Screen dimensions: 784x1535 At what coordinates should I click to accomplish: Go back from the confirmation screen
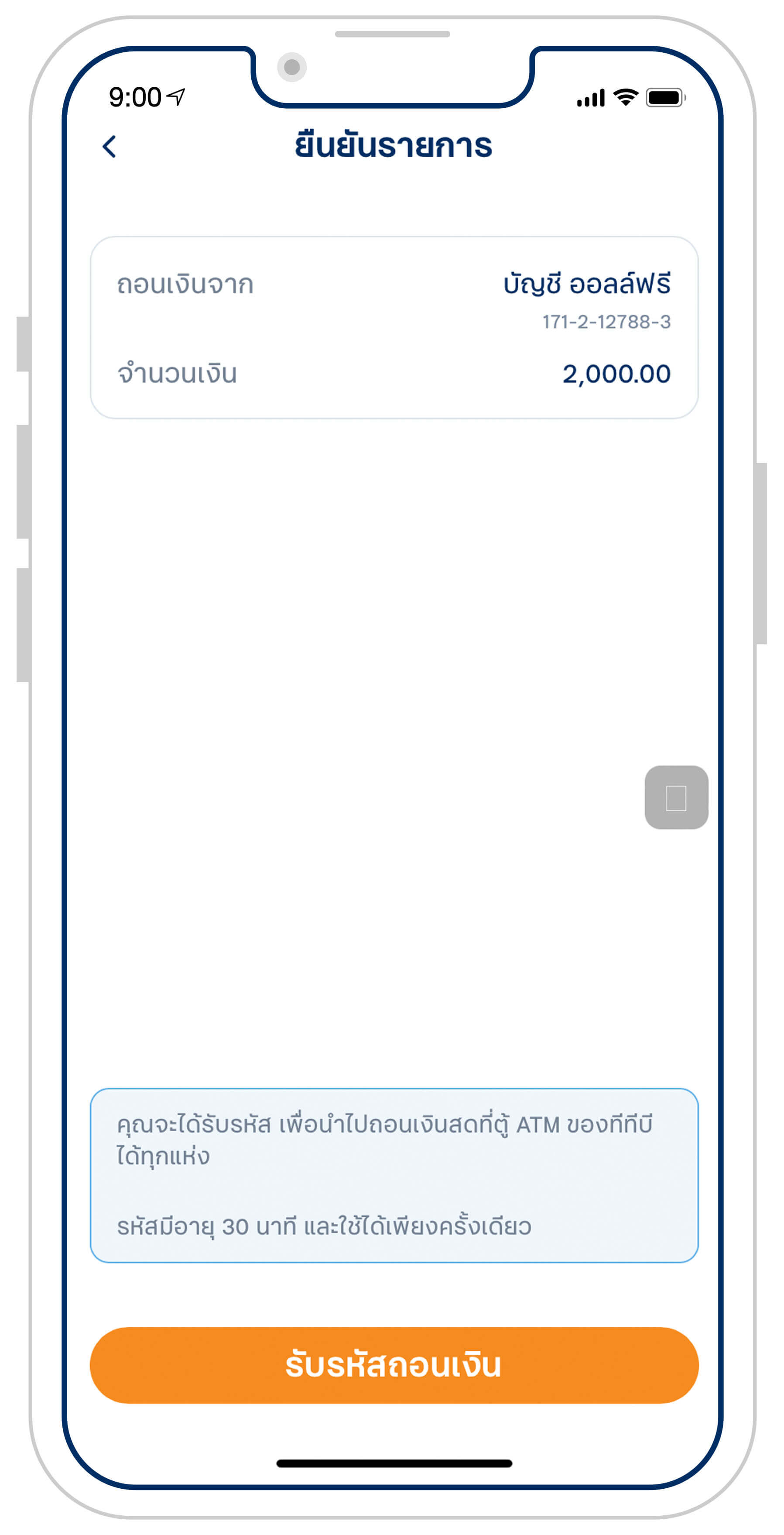[109, 146]
